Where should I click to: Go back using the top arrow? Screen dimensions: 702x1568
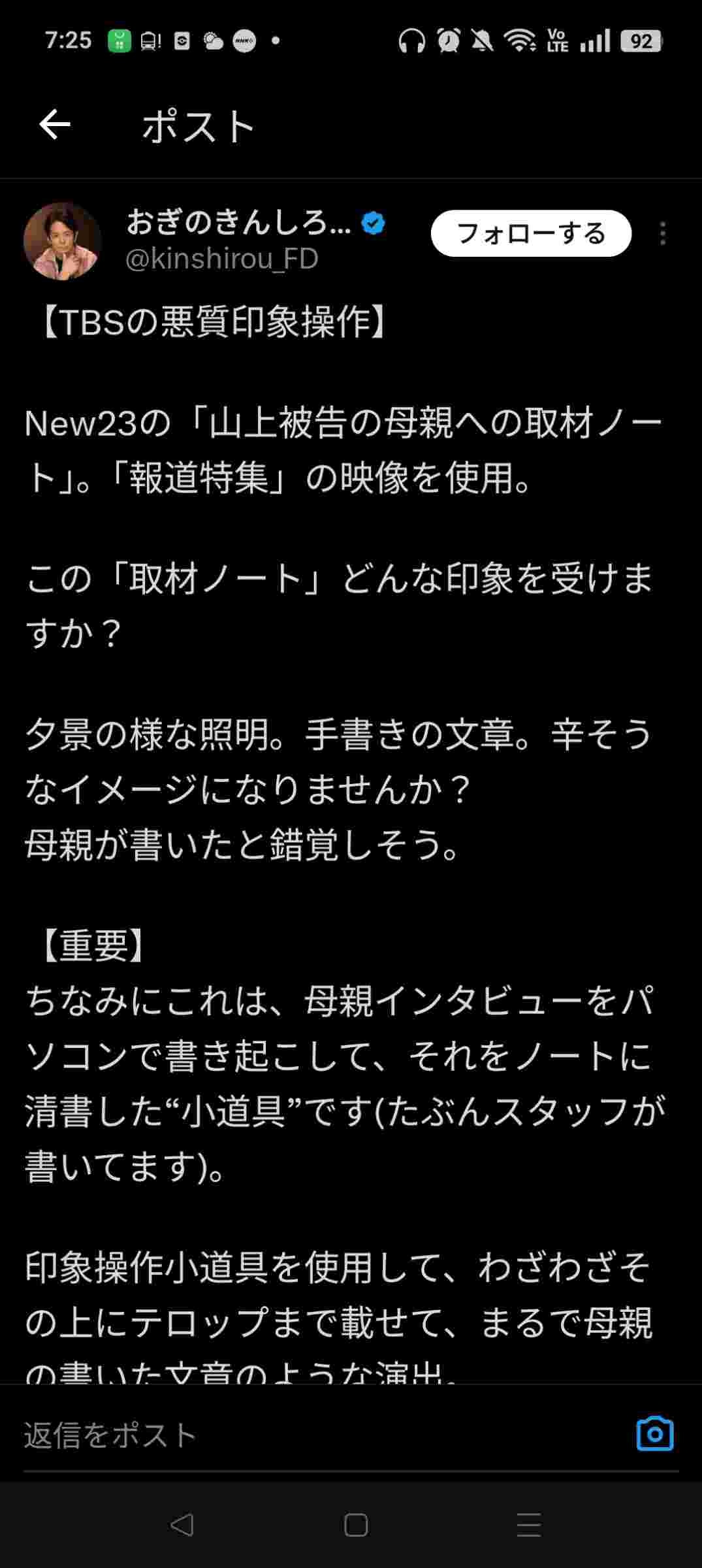point(55,125)
